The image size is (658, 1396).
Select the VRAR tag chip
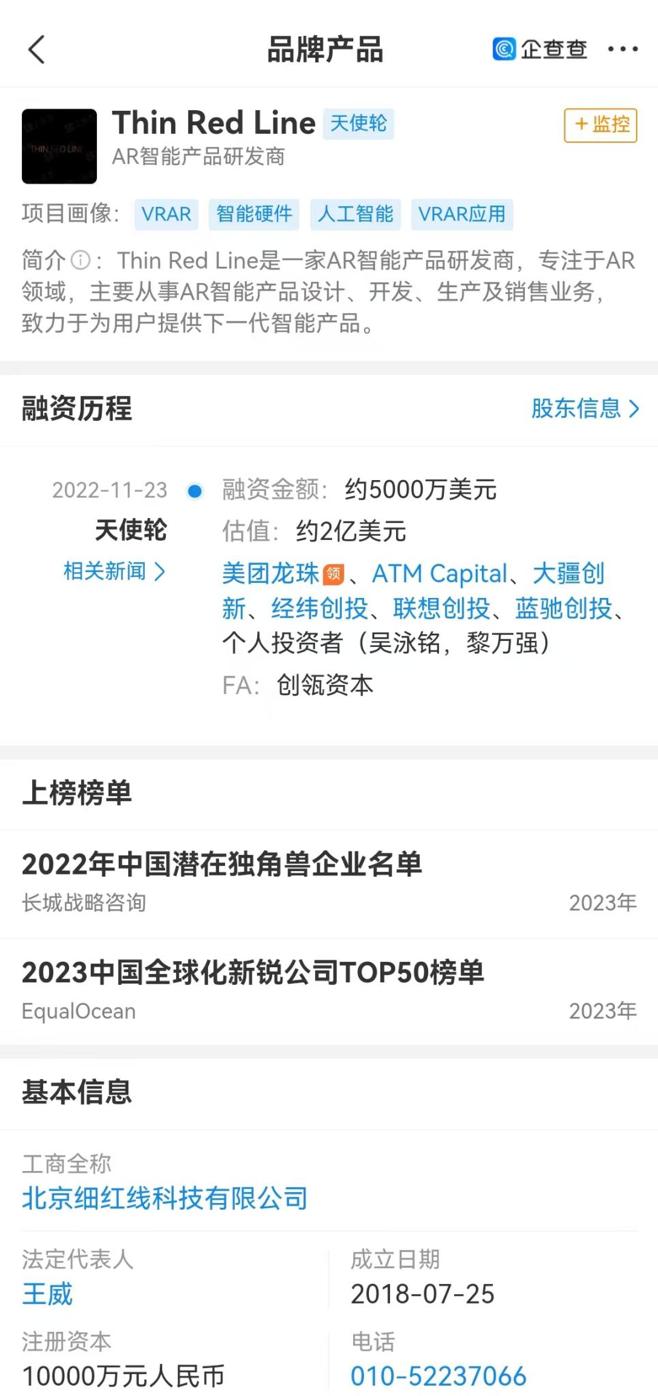[165, 214]
